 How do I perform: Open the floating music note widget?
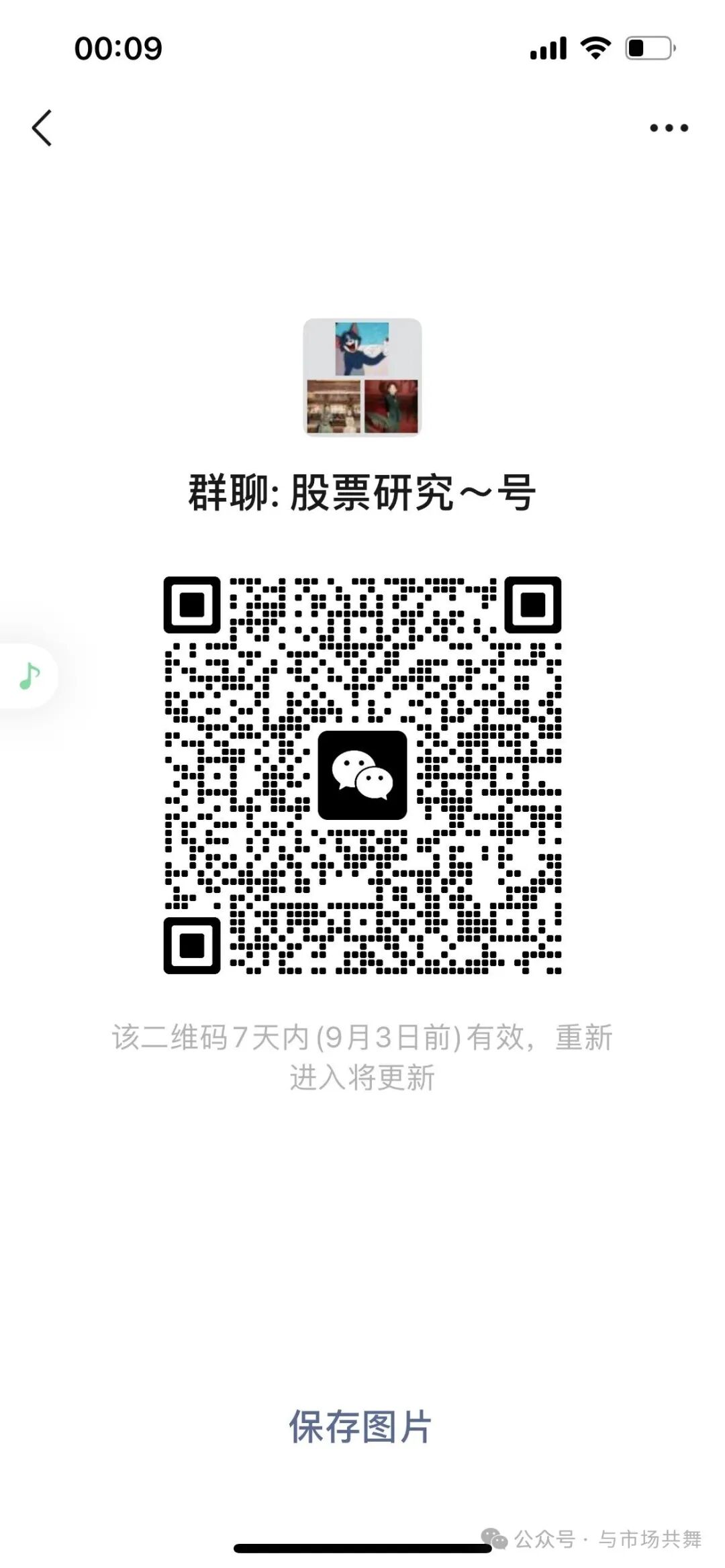pyautogui.click(x=28, y=676)
